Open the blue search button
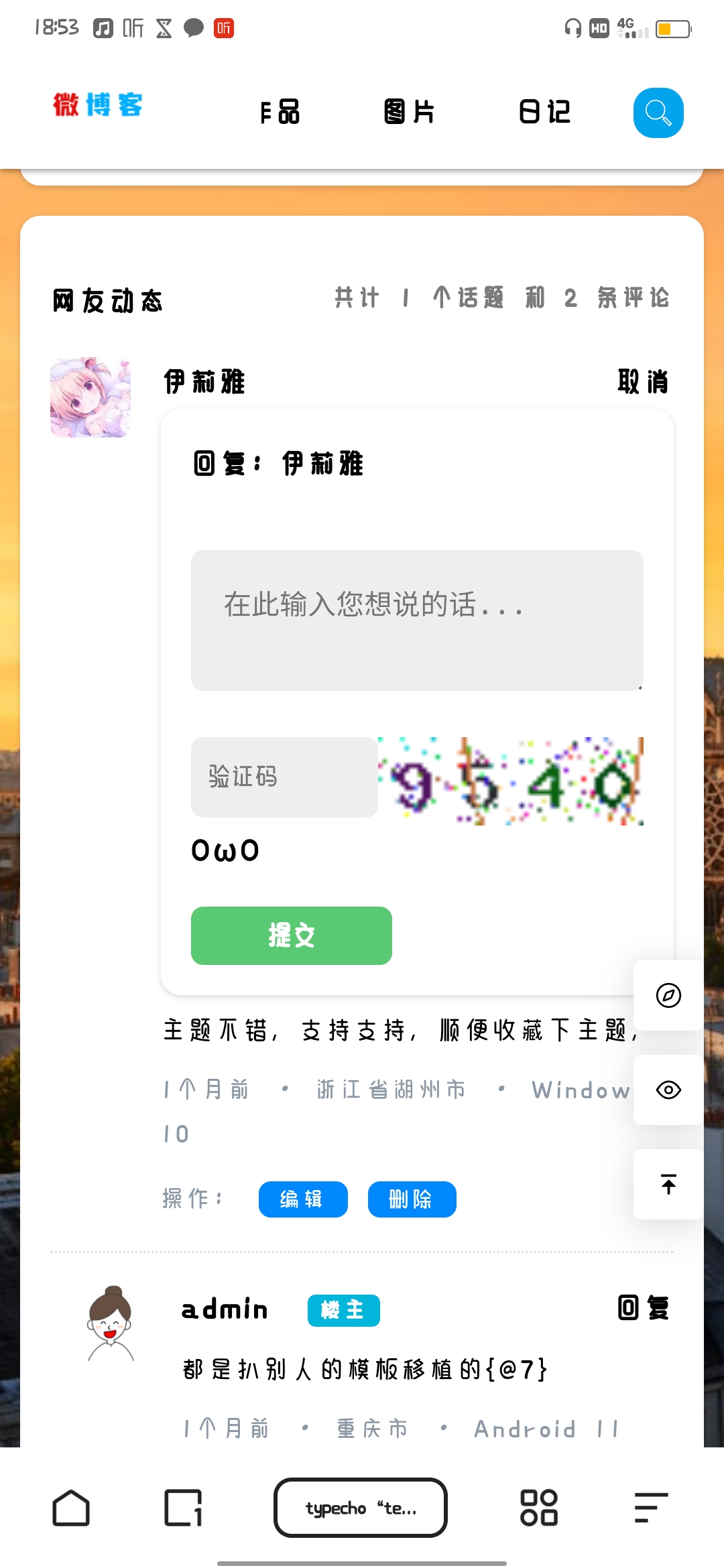724x1568 pixels. [x=658, y=113]
